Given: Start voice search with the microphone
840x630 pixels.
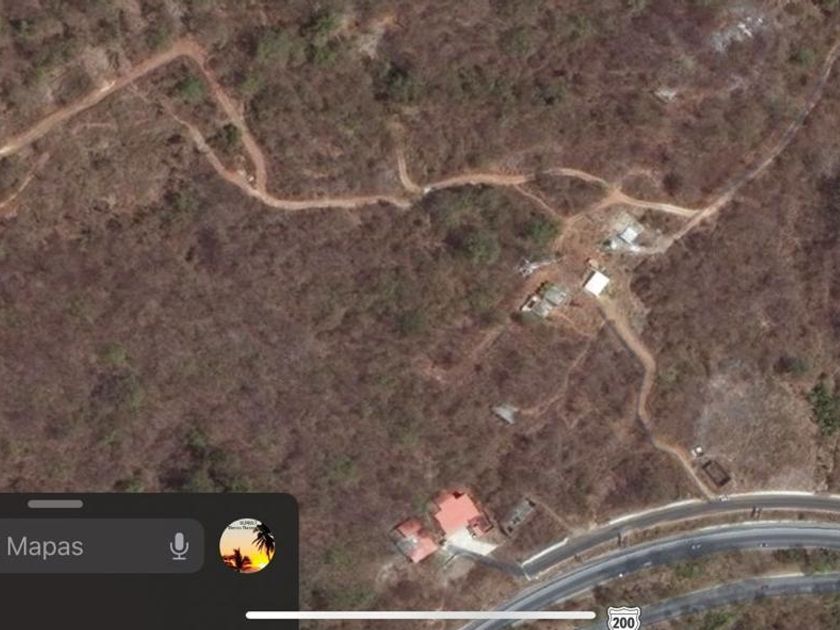Looking at the screenshot, I should [x=179, y=546].
